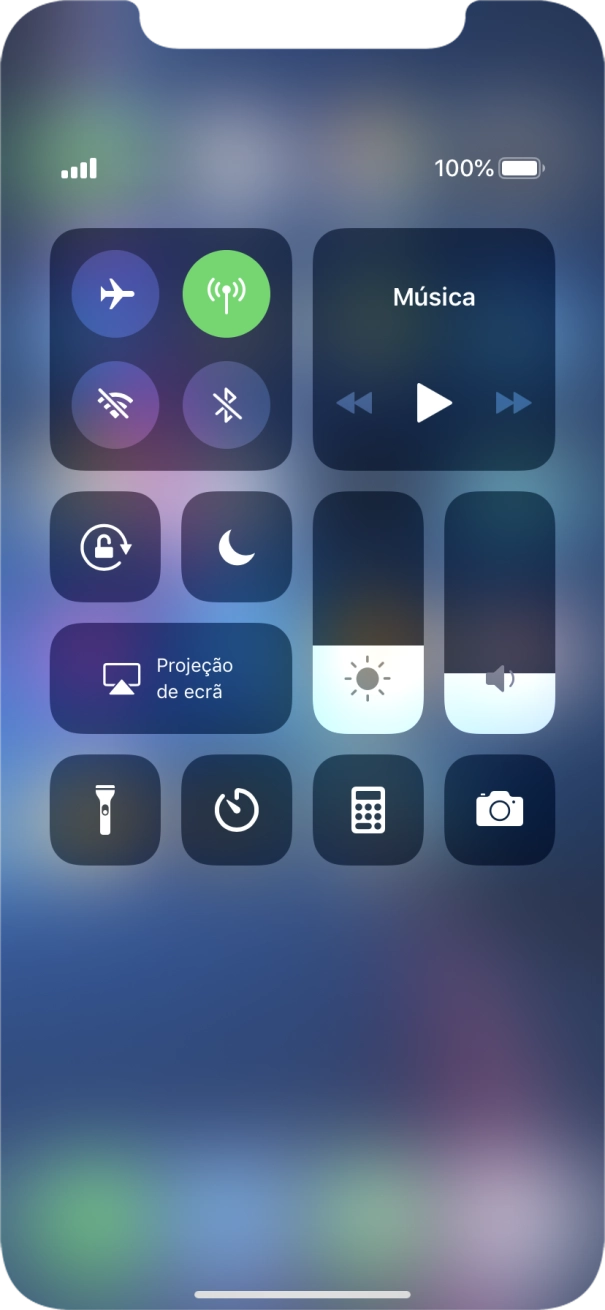Tap the brightness slider

click(x=368, y=612)
